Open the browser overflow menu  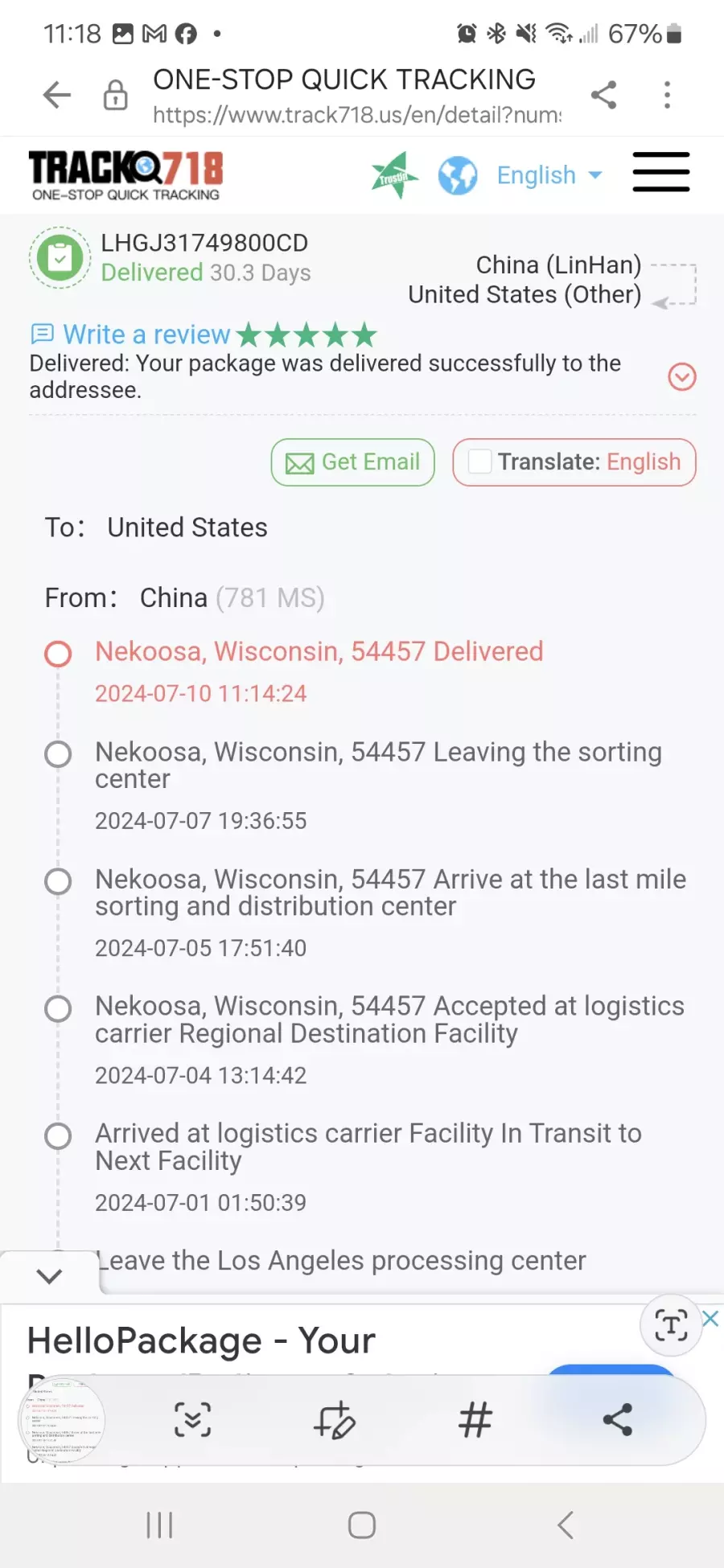pos(667,95)
